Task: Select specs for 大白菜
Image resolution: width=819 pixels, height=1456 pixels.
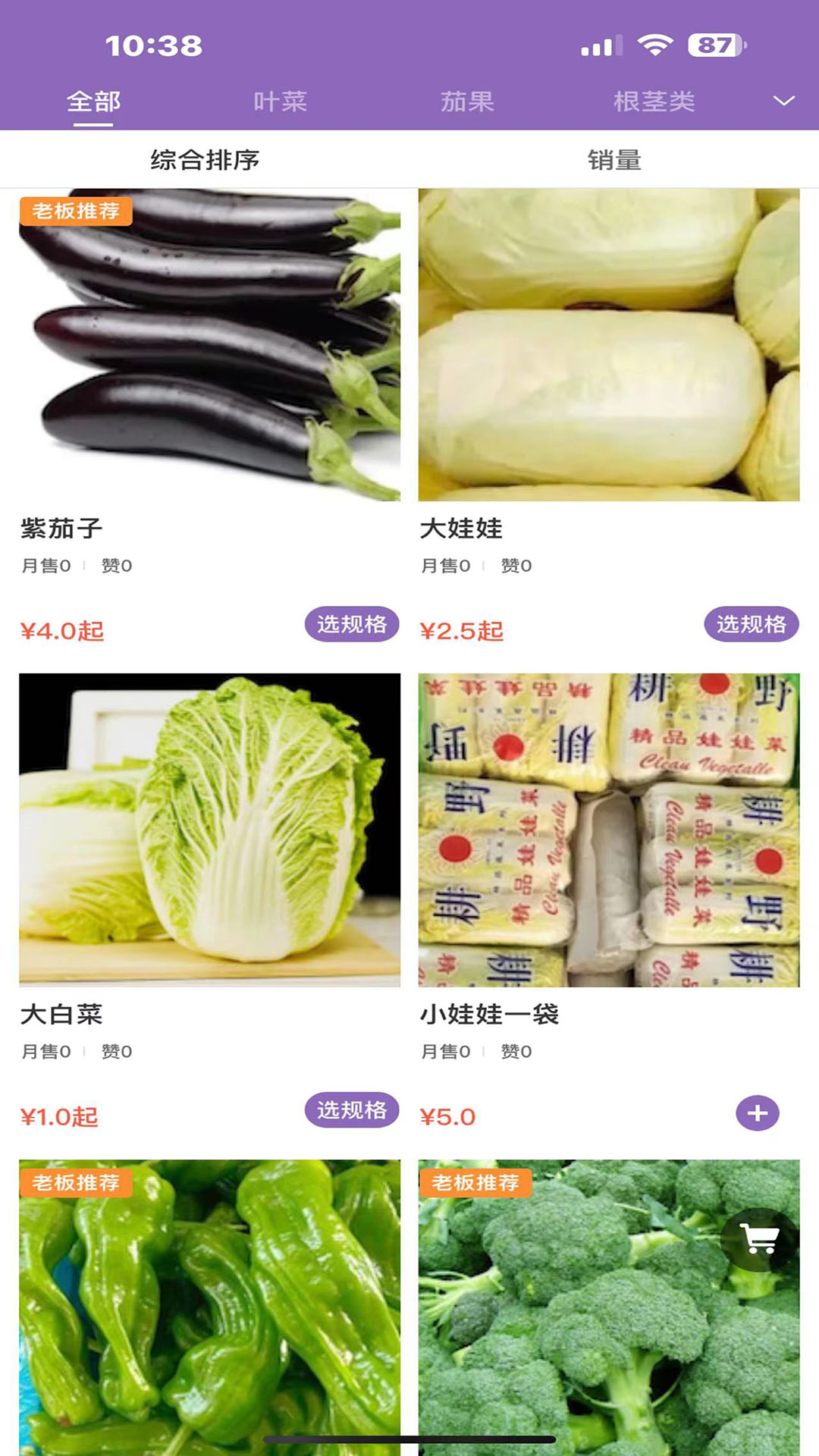Action: click(352, 1110)
